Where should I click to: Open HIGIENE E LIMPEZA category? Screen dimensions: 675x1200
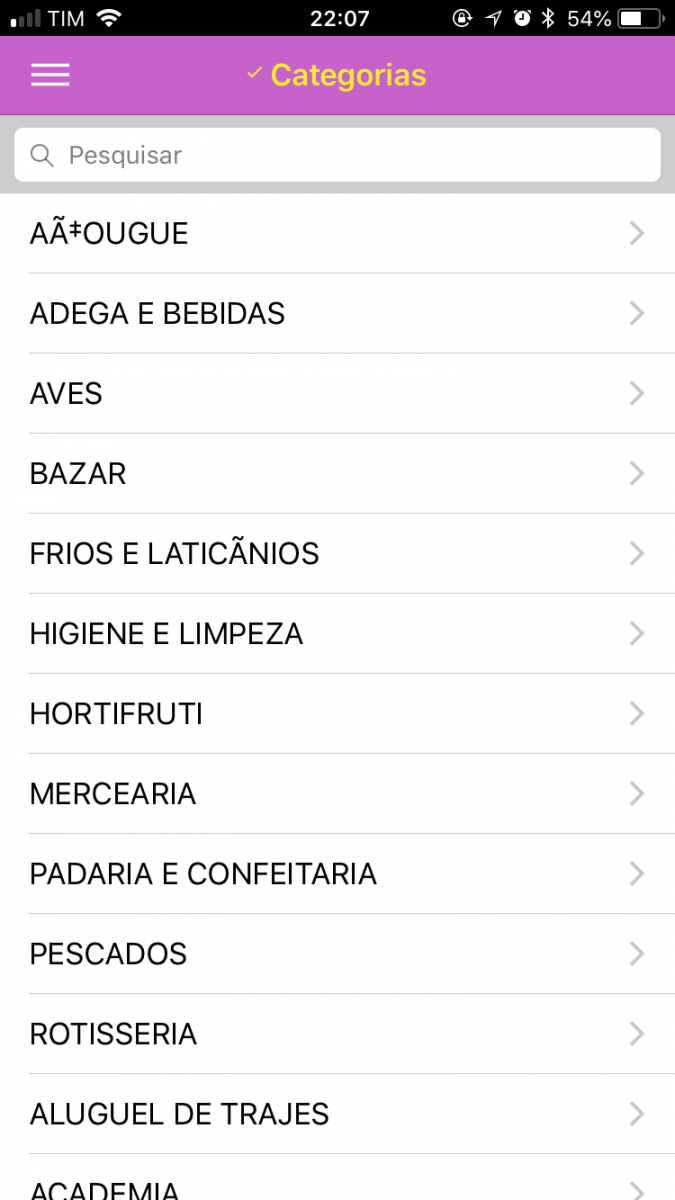337,634
